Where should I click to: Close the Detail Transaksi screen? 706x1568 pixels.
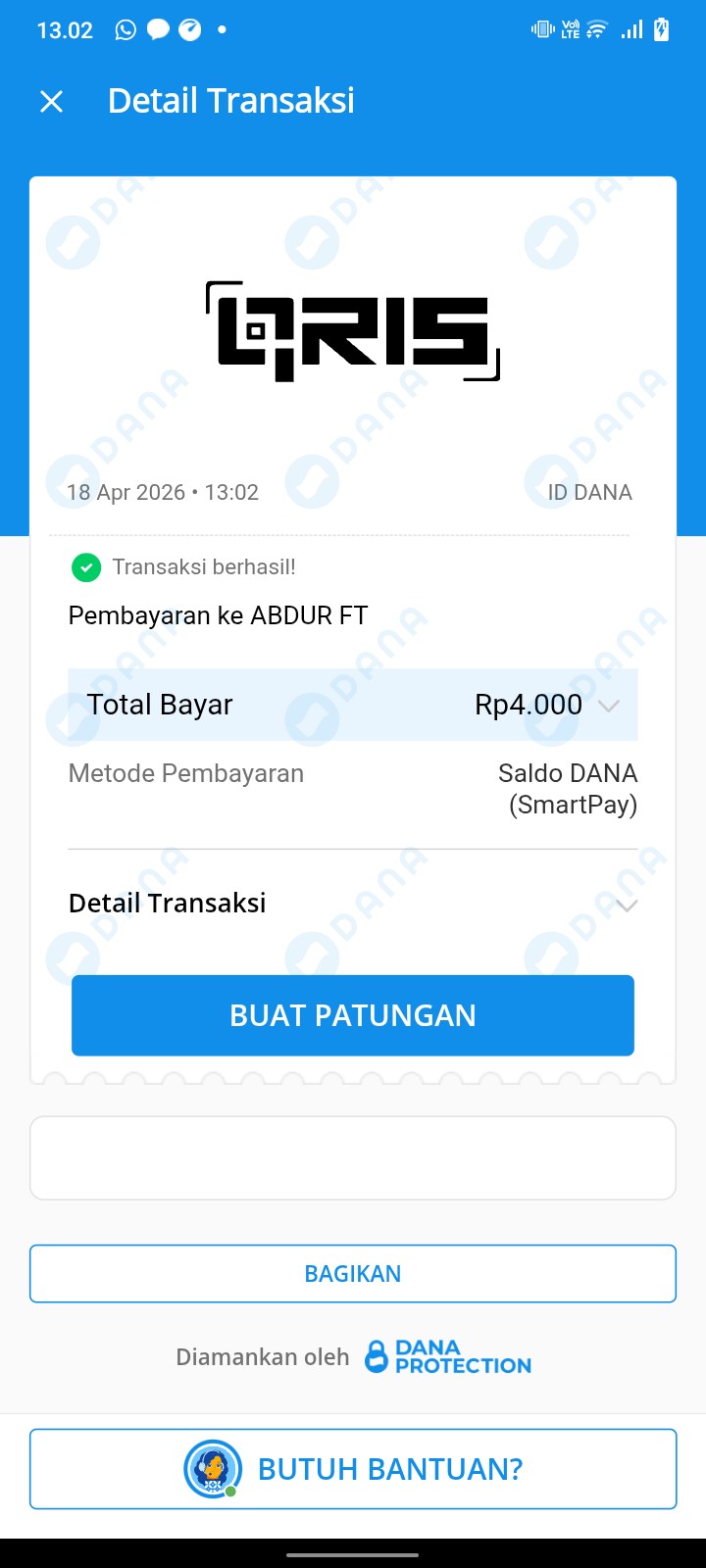tap(52, 101)
